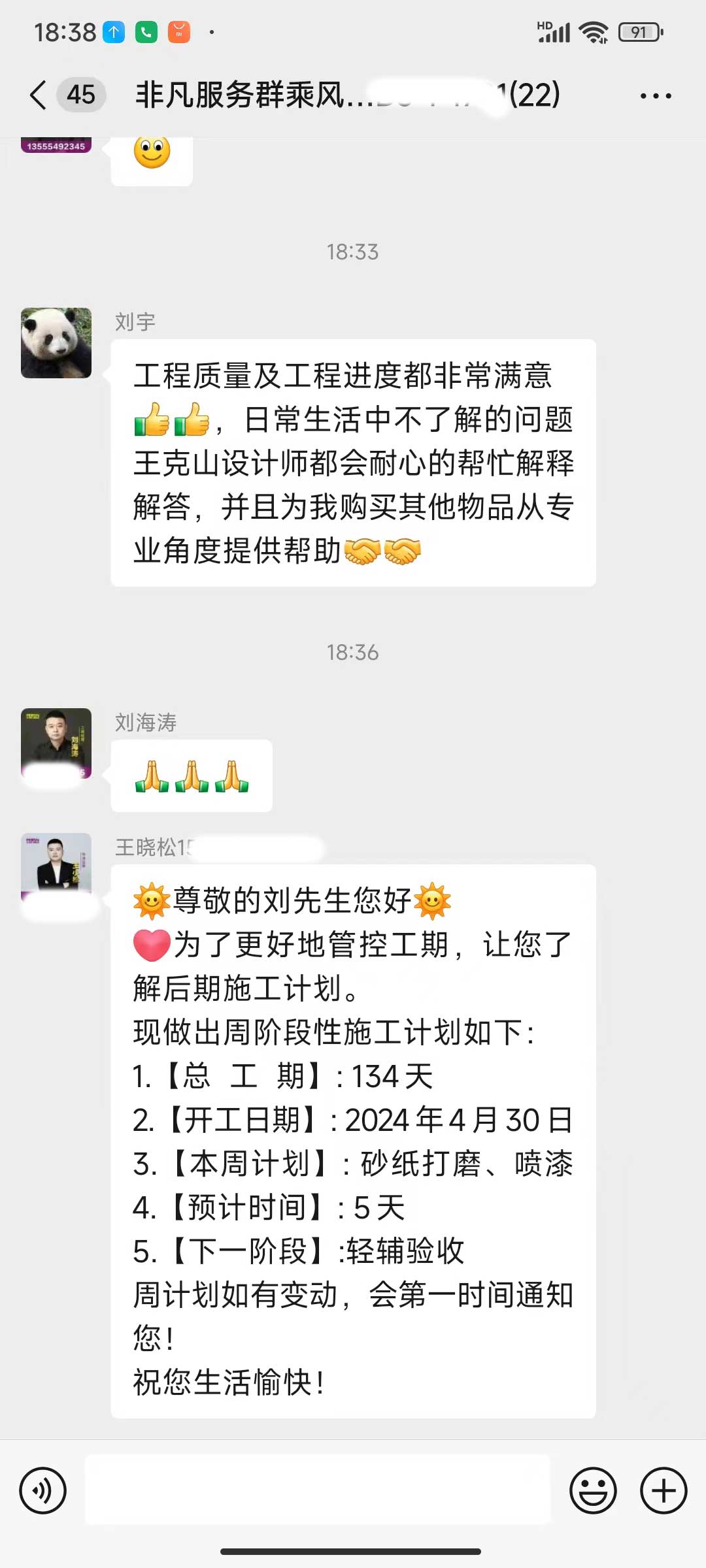Focus the message text field
This screenshot has width=706, height=1568.
pos(318,1491)
